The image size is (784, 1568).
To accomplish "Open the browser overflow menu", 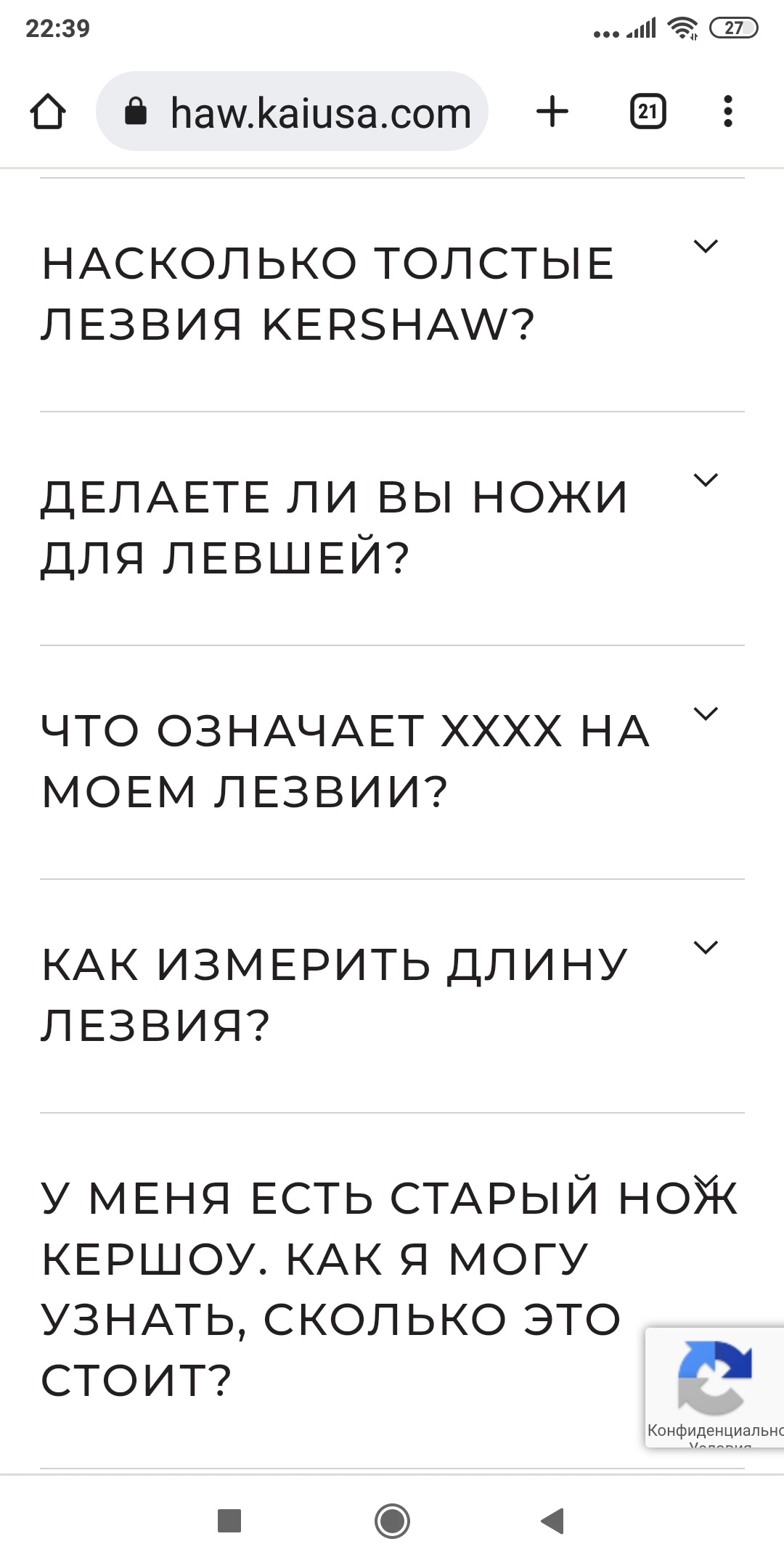I will [x=727, y=112].
